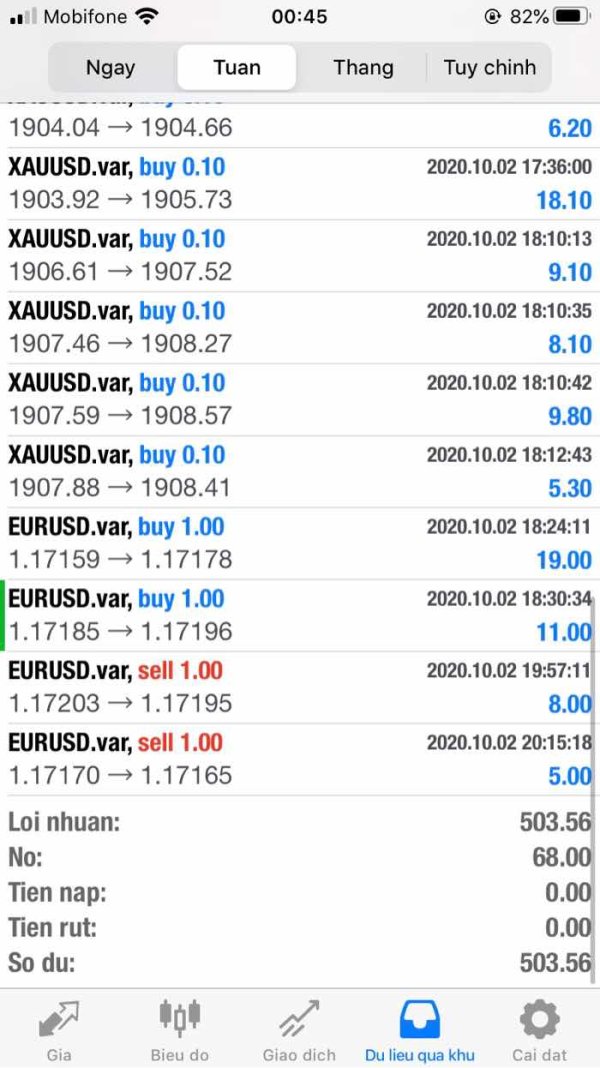Switch to the Ngay period filter
The width and height of the screenshot is (600, 1068).
pos(111,68)
